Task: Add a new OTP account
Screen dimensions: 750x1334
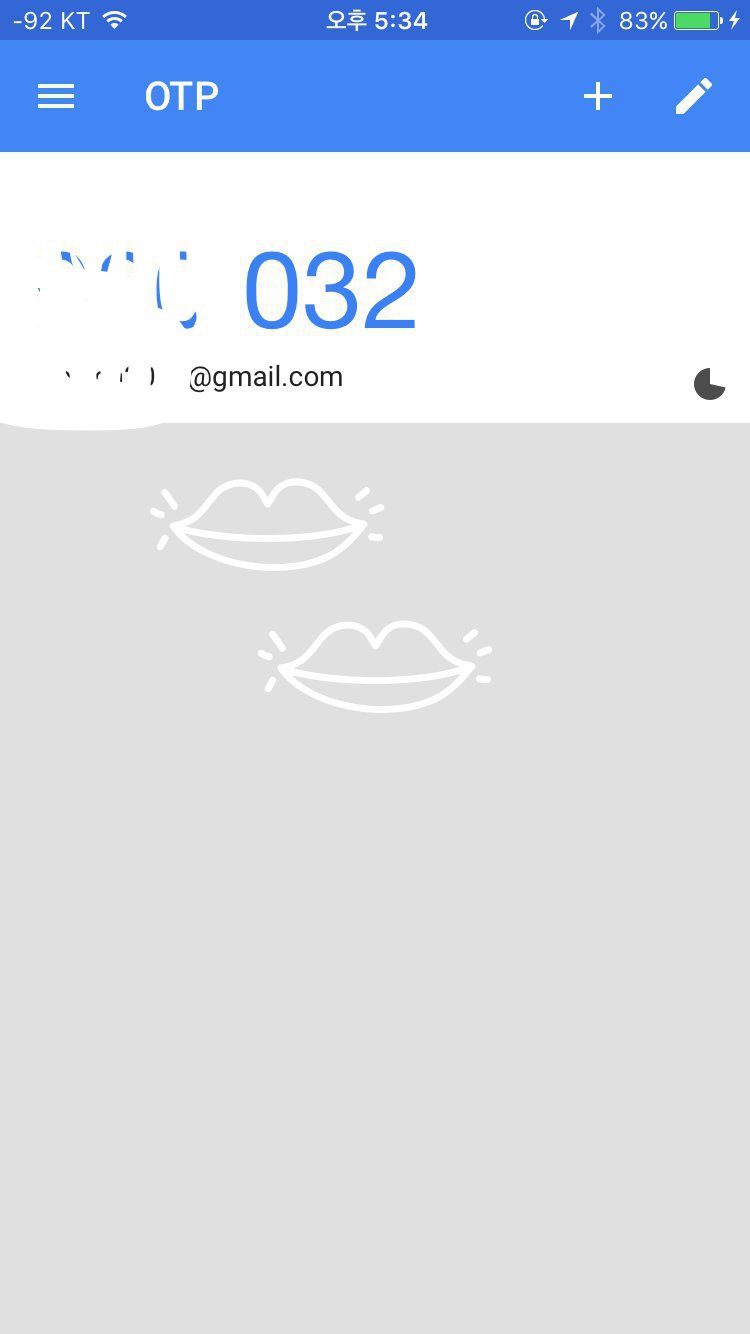Action: click(x=597, y=96)
